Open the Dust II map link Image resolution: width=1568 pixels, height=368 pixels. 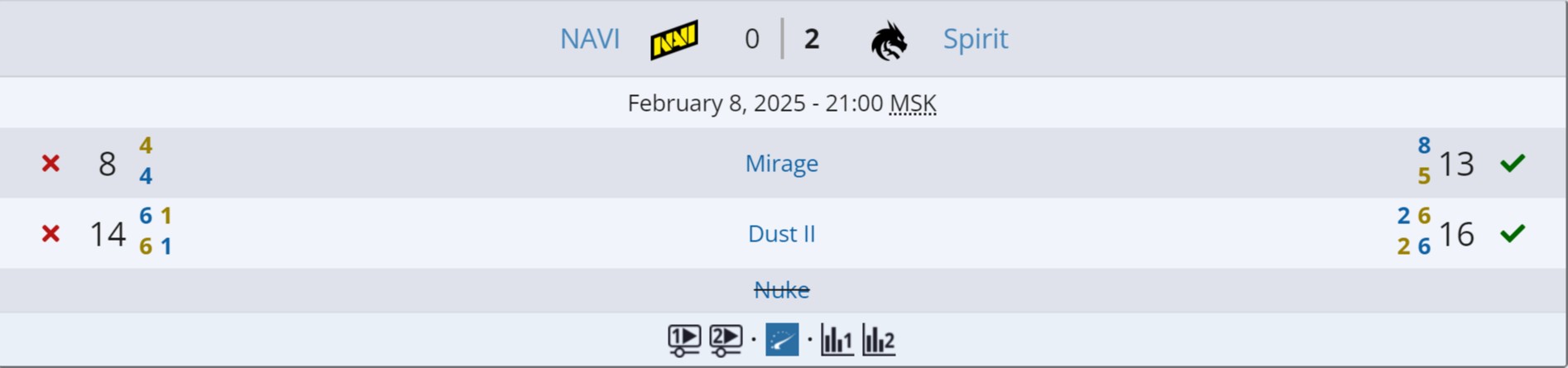[781, 234]
